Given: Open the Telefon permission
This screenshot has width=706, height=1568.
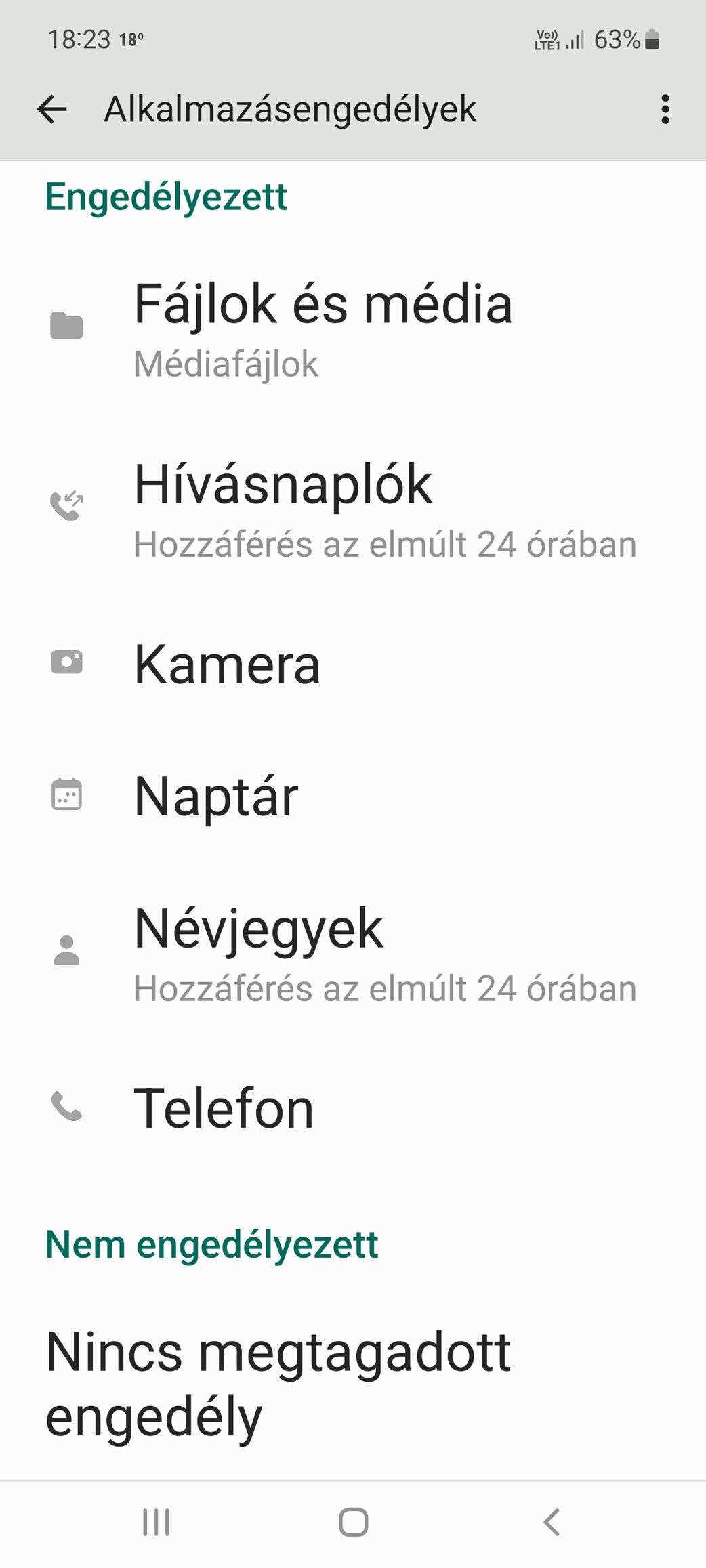Looking at the screenshot, I should (x=353, y=1108).
